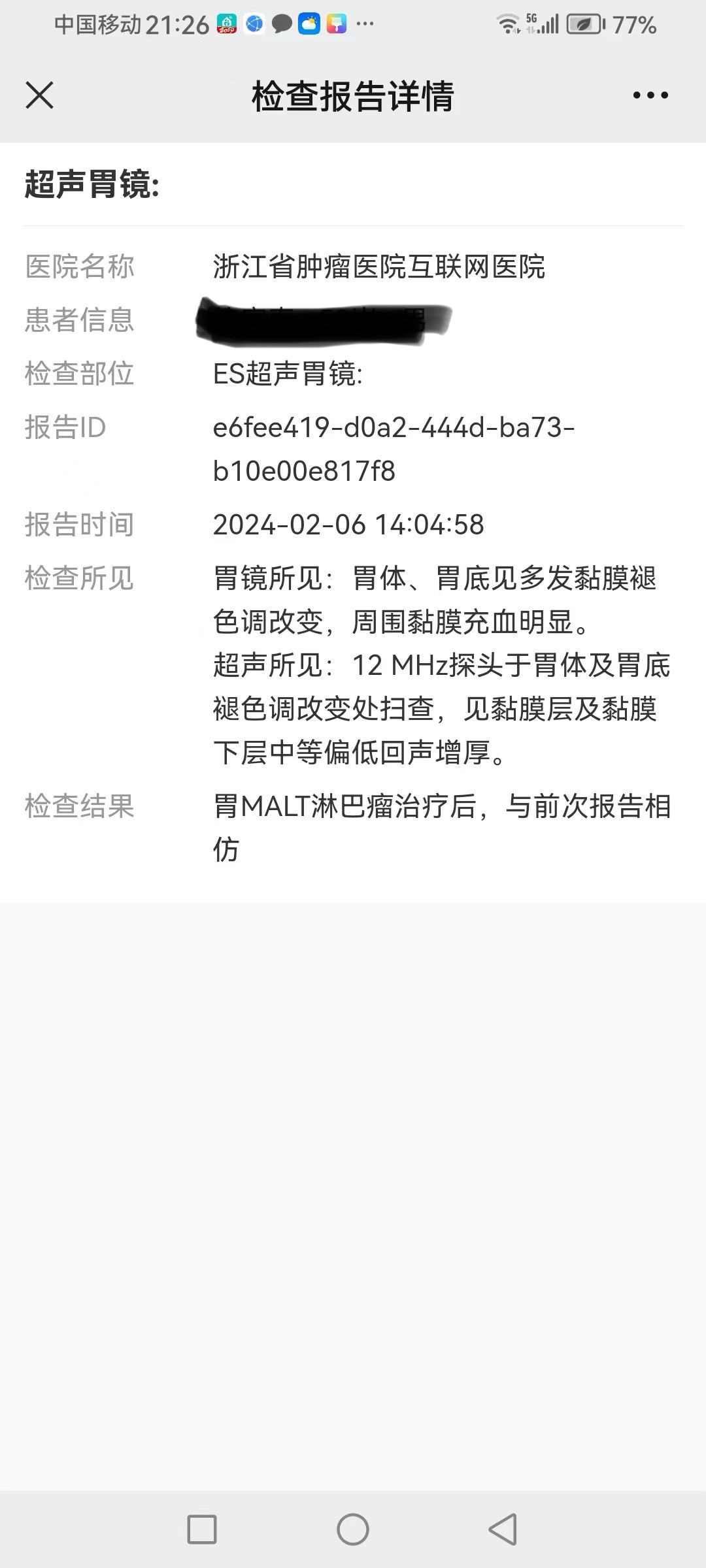Screen dimensions: 706x1568
Task: Open recent apps with the square button
Action: point(202,1529)
